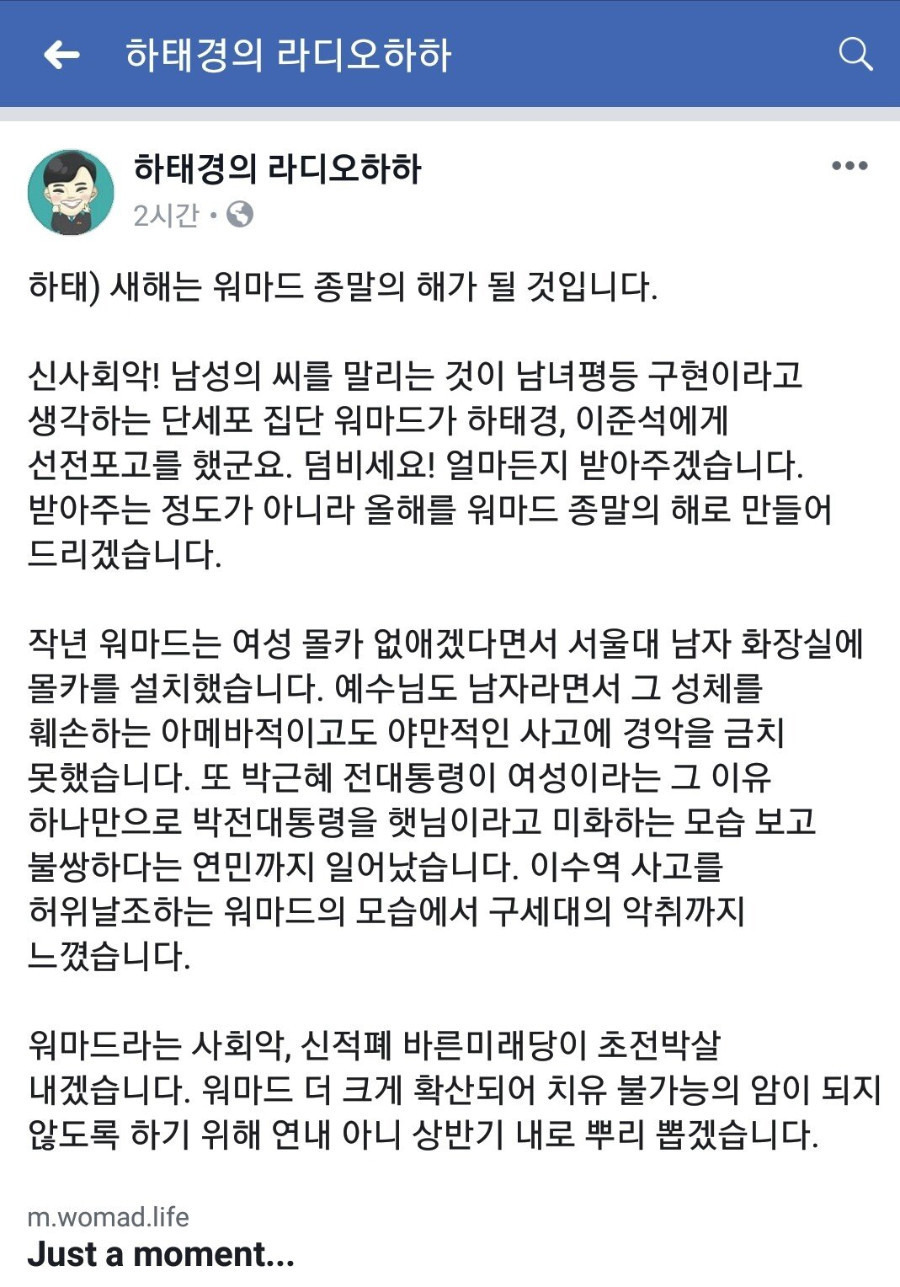This screenshot has height=1287, width=900.
Task: Open 하태경의 라디오하하 profile picture
Action: coord(71,192)
